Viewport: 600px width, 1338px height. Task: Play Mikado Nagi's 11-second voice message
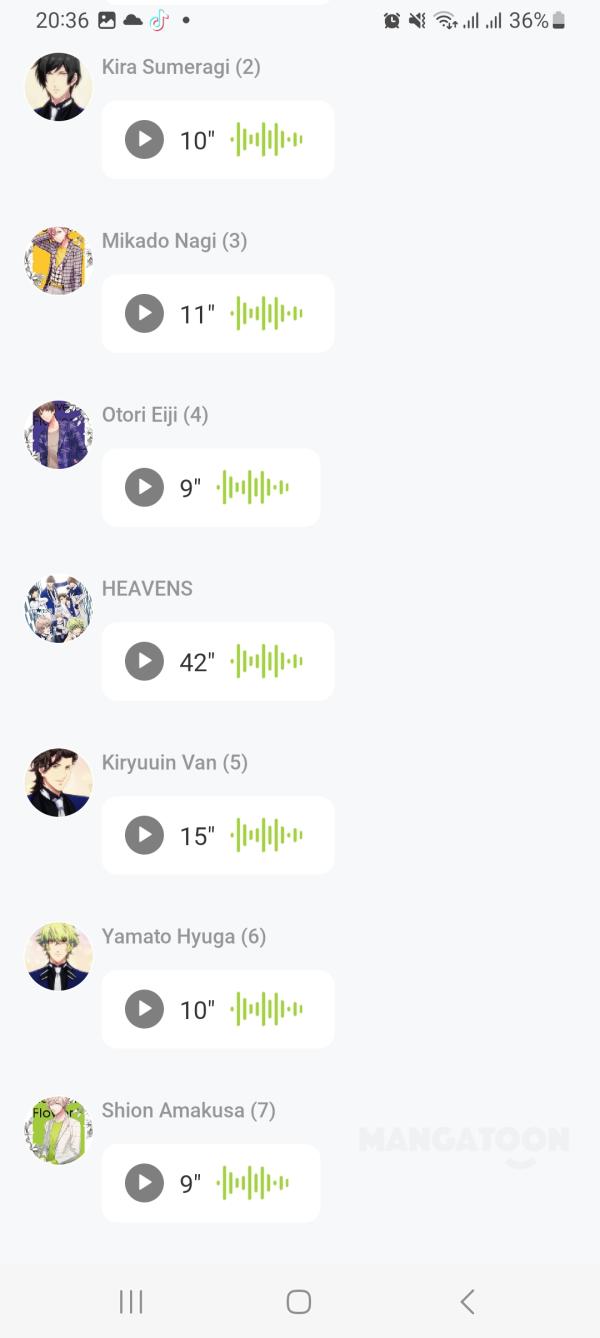(x=144, y=313)
